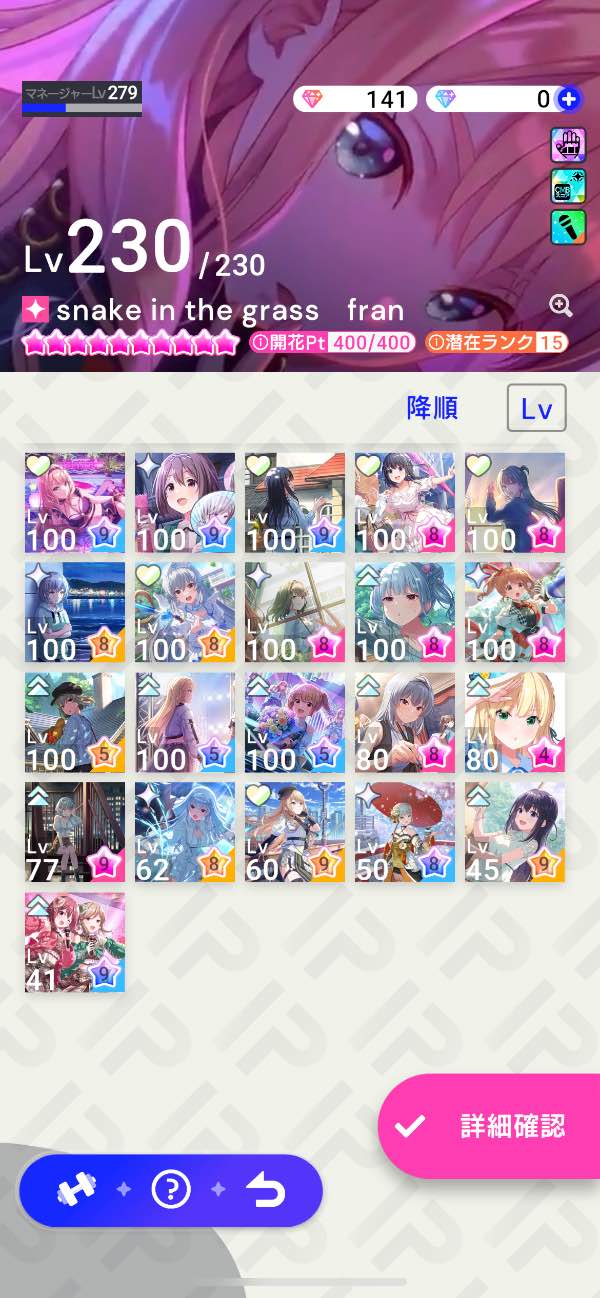
Task: Open the 開花Pt info
Action: point(258,343)
